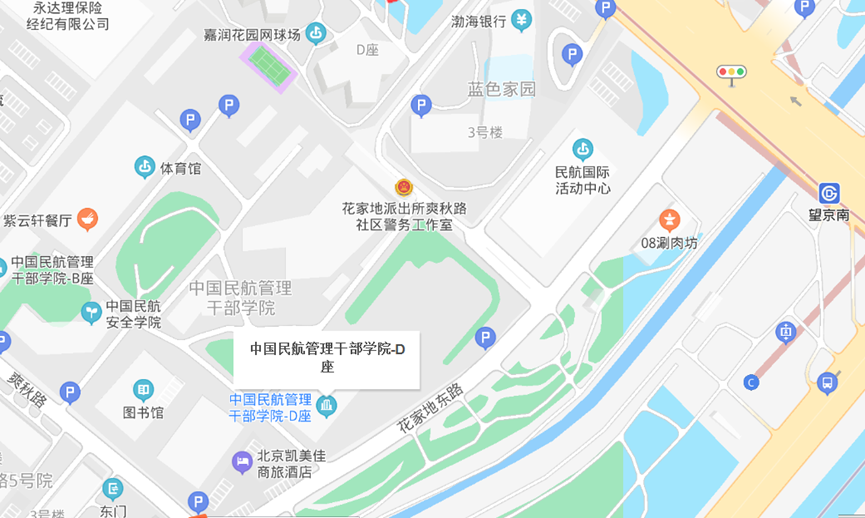Image resolution: width=865 pixels, height=518 pixels.
Task: Select the 嘉润花园网球场 marker
Action: [x=316, y=33]
